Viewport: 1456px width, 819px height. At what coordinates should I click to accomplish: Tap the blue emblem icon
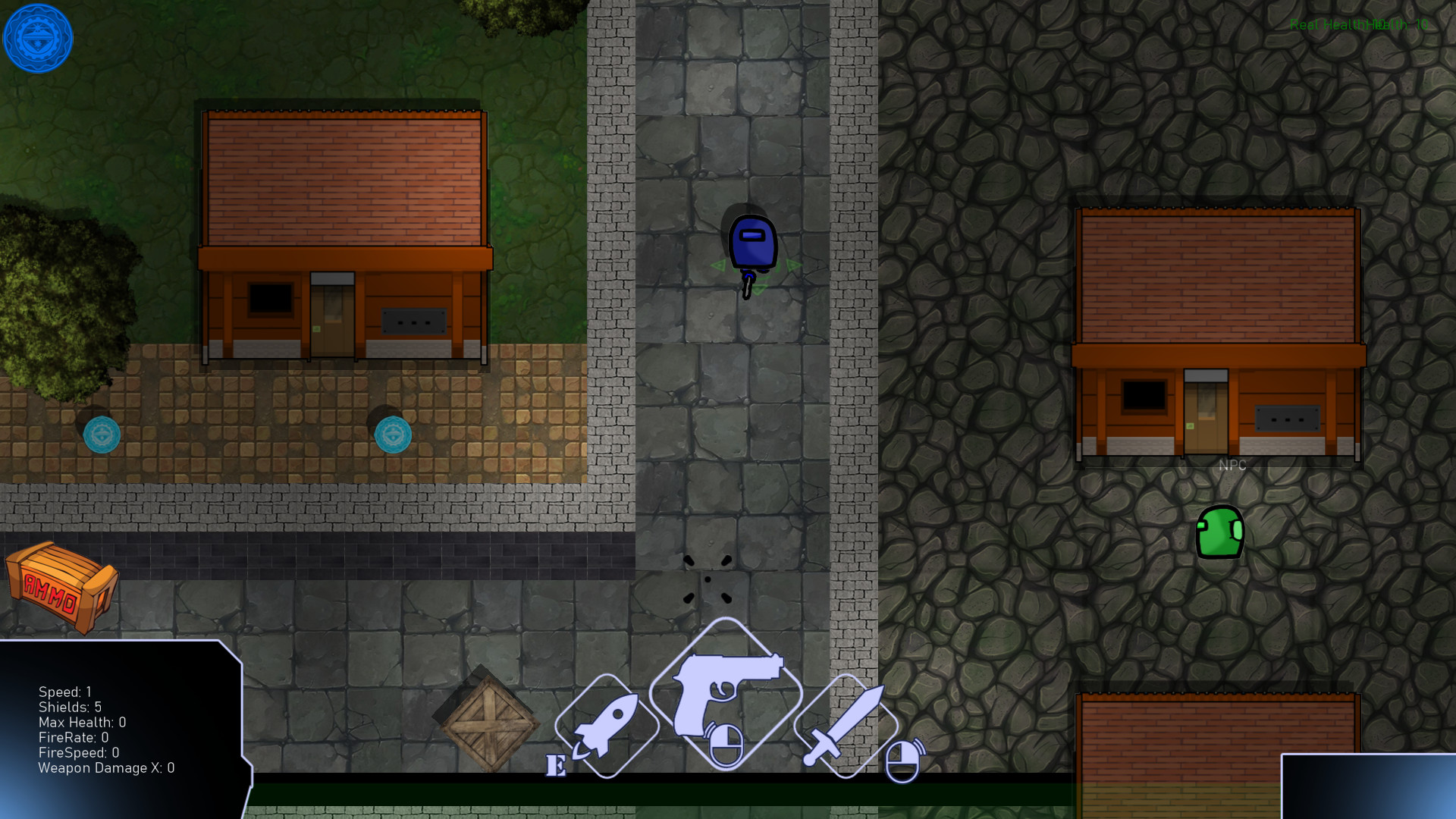pyautogui.click(x=38, y=38)
